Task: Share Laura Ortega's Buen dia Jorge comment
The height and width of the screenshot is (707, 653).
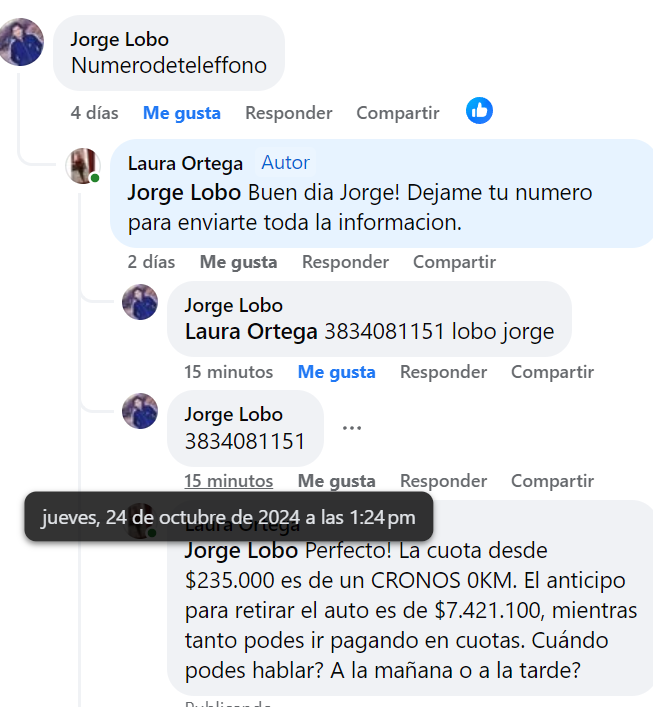Action: coord(454,262)
